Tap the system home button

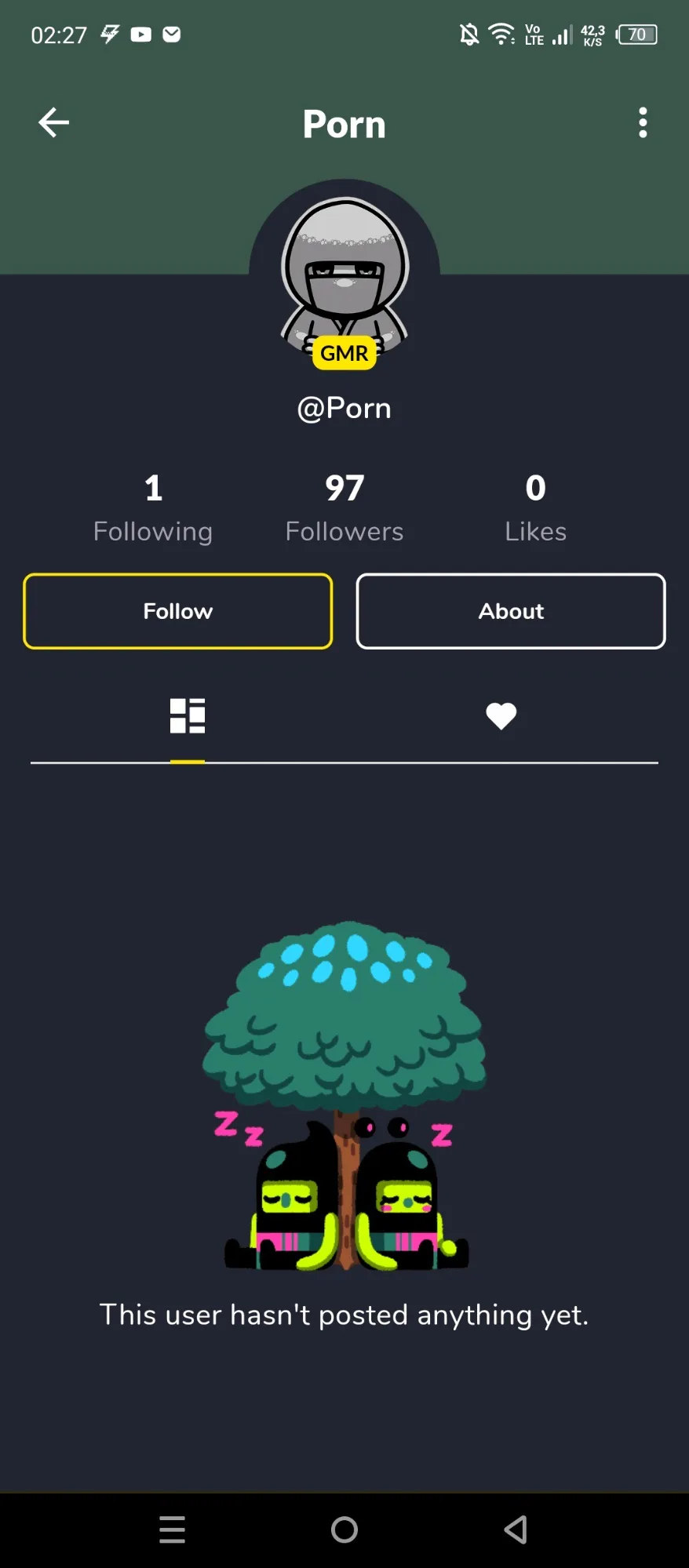(x=344, y=1529)
